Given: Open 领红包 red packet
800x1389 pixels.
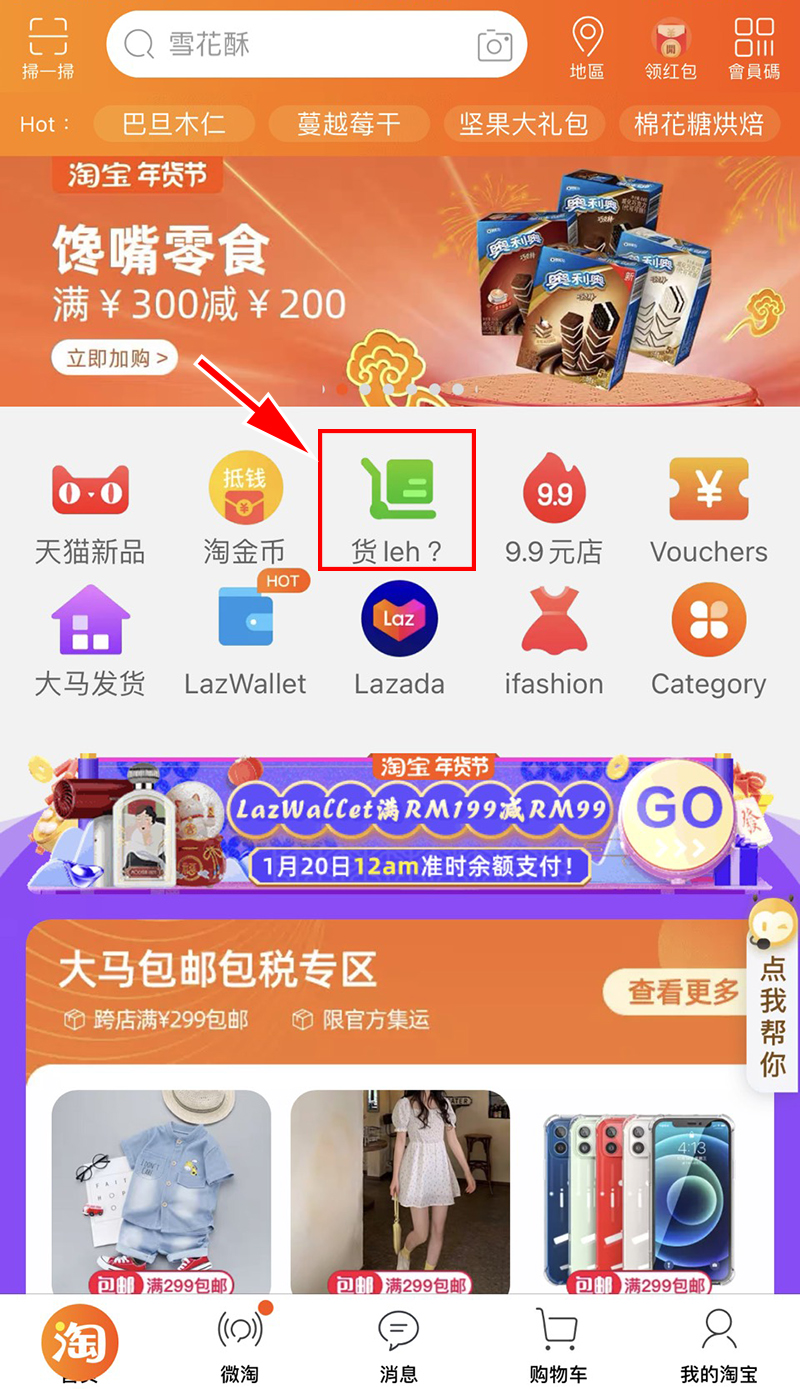Looking at the screenshot, I should 670,48.
